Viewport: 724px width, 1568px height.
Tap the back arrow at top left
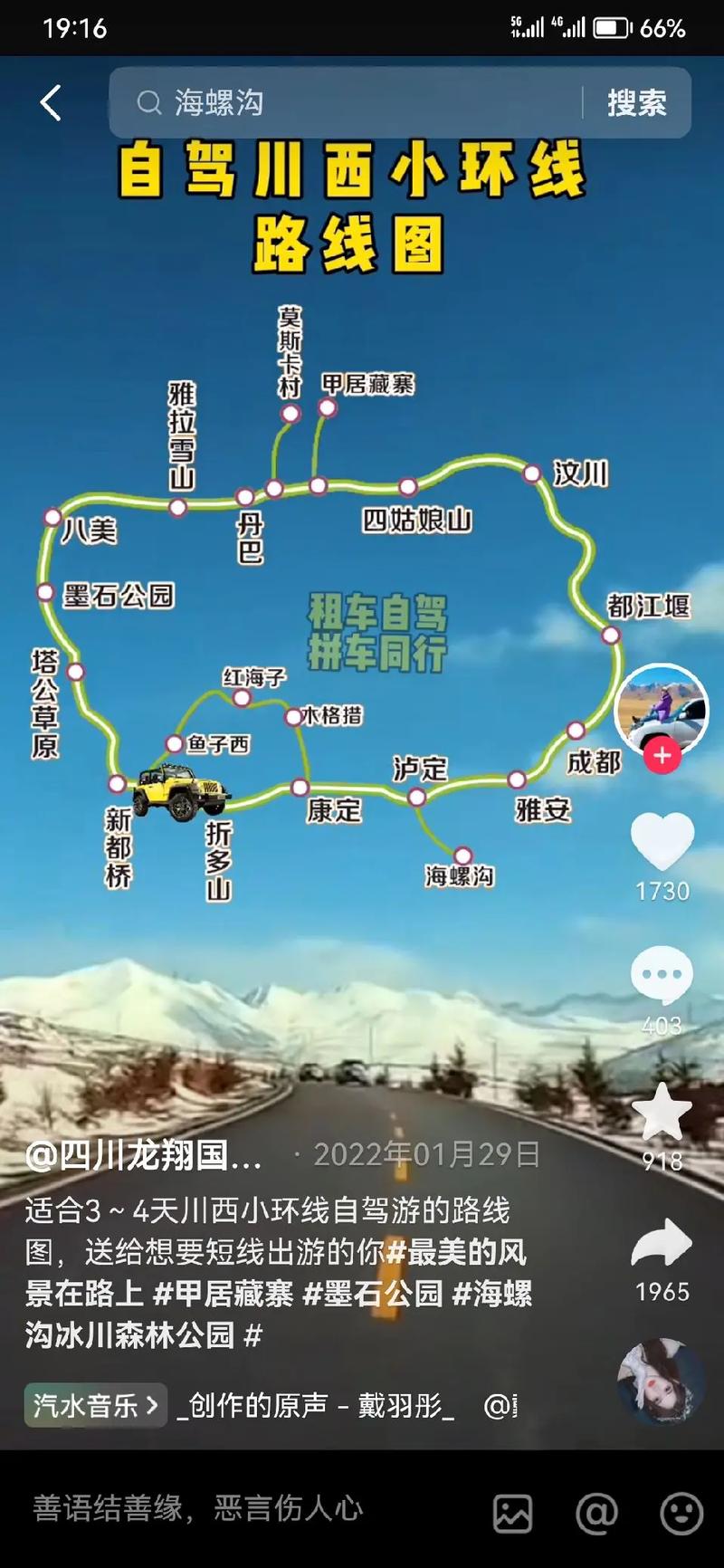(x=52, y=102)
